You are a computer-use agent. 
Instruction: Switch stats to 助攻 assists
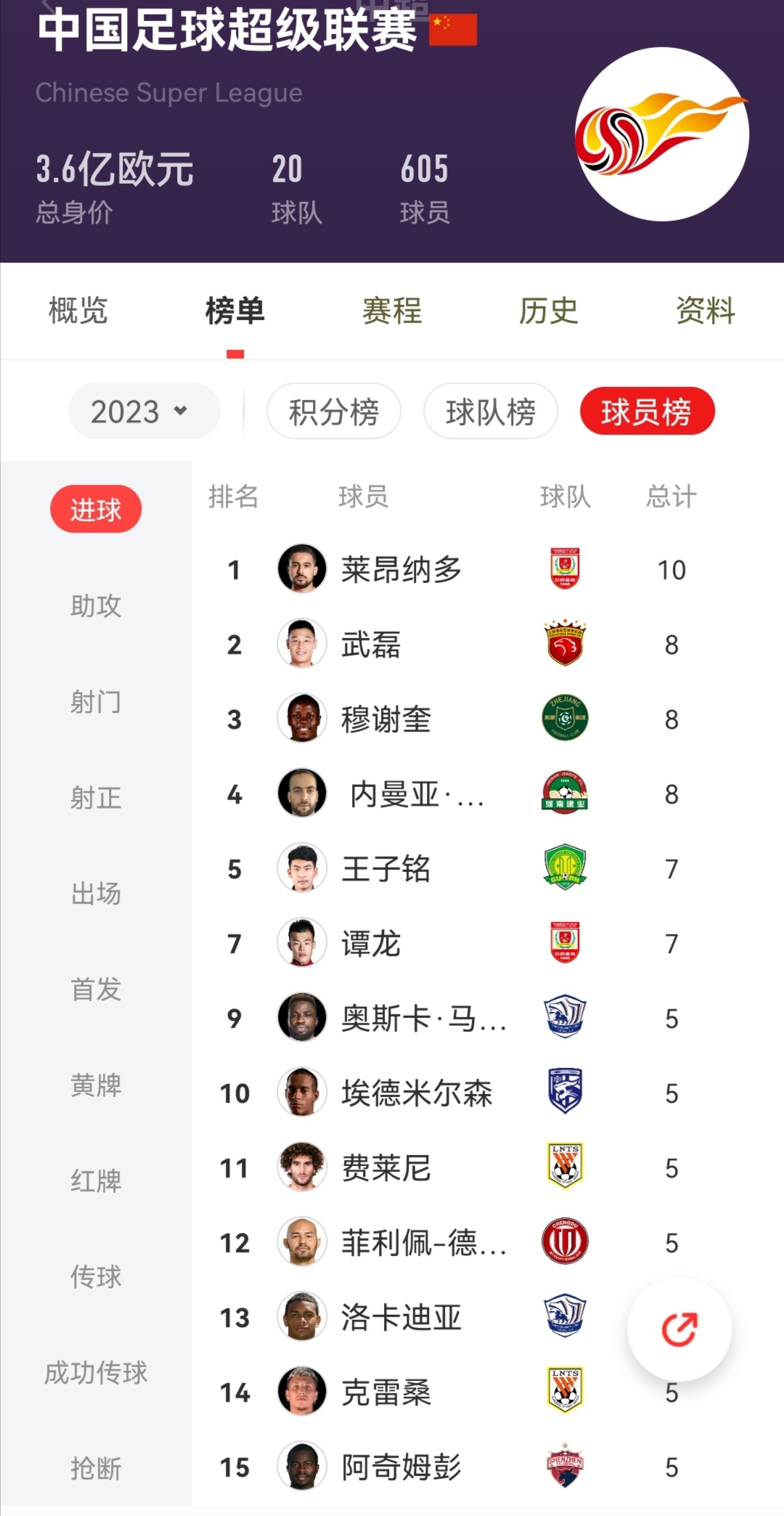pyautogui.click(x=95, y=607)
